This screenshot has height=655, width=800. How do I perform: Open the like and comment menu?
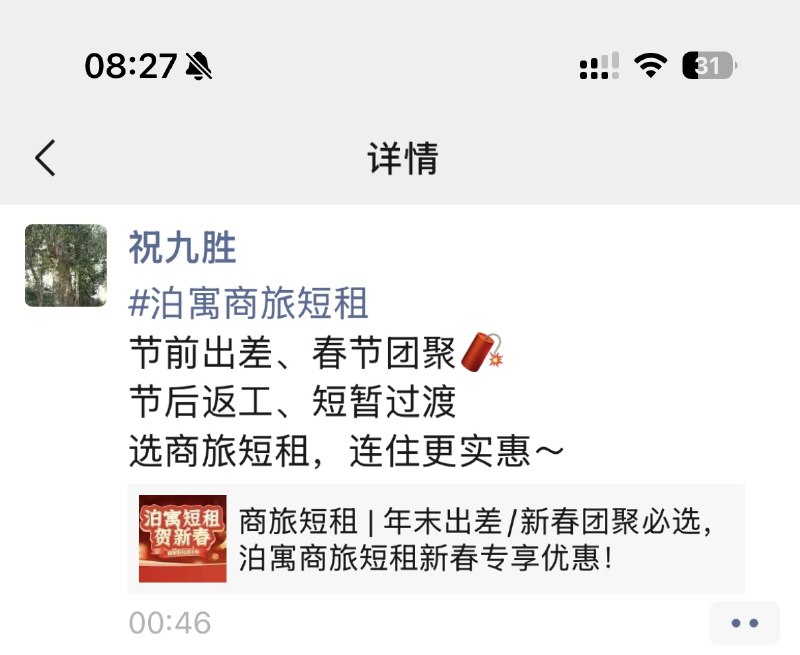(x=744, y=623)
